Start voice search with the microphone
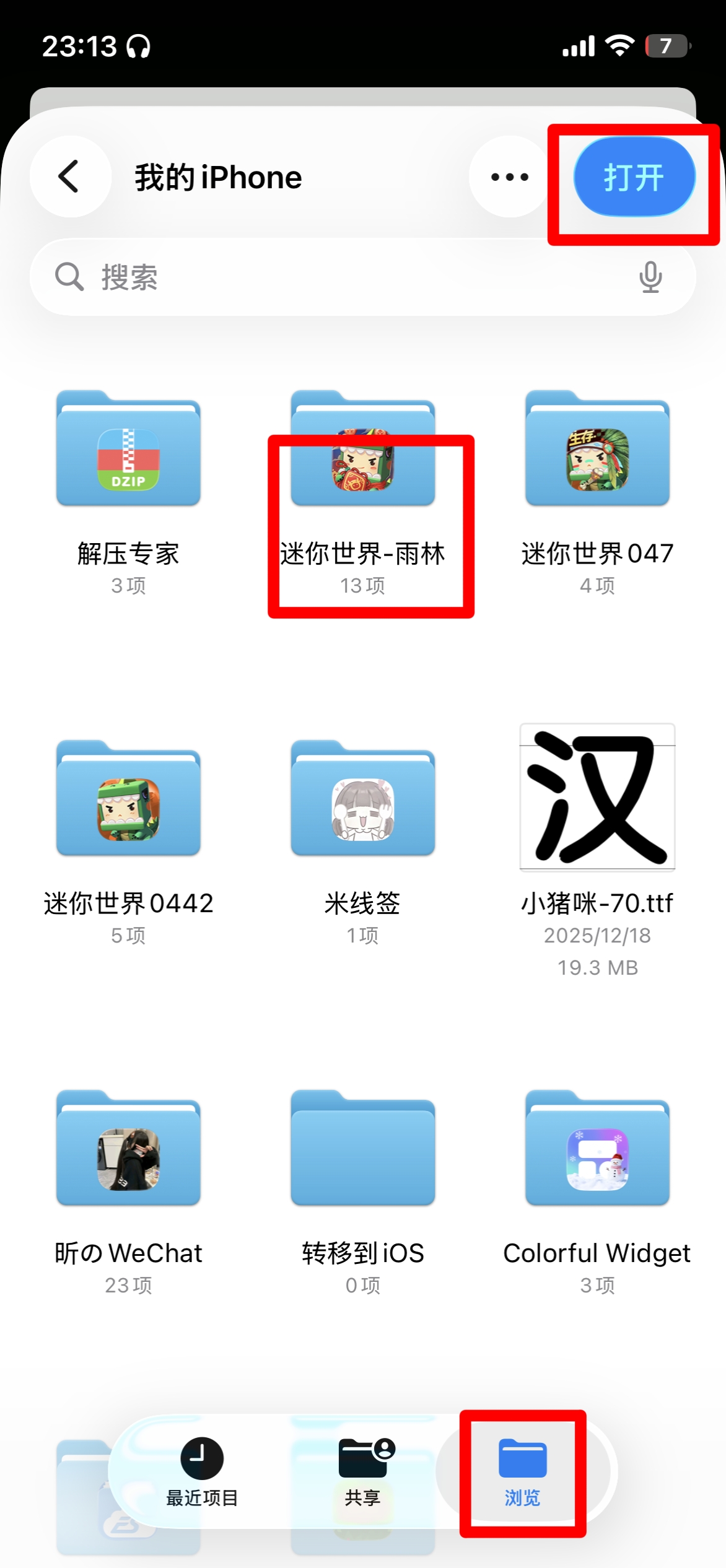 point(650,277)
